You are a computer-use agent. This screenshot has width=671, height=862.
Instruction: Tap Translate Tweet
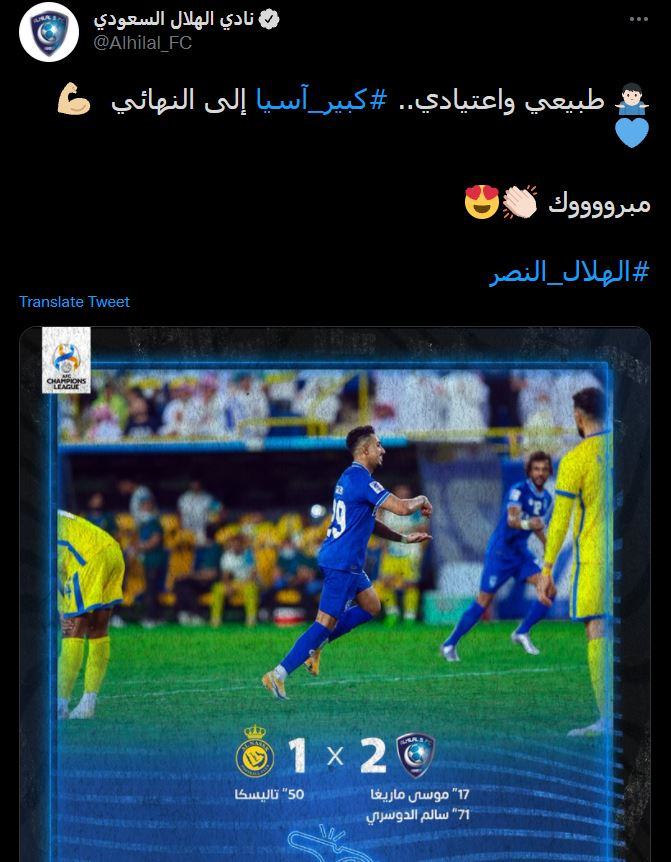coord(74,302)
